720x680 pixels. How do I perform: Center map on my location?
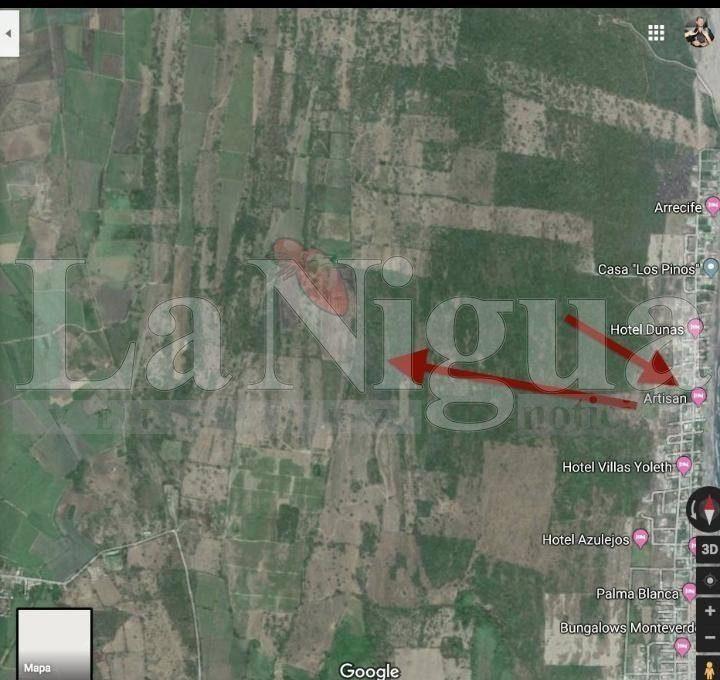(709, 580)
